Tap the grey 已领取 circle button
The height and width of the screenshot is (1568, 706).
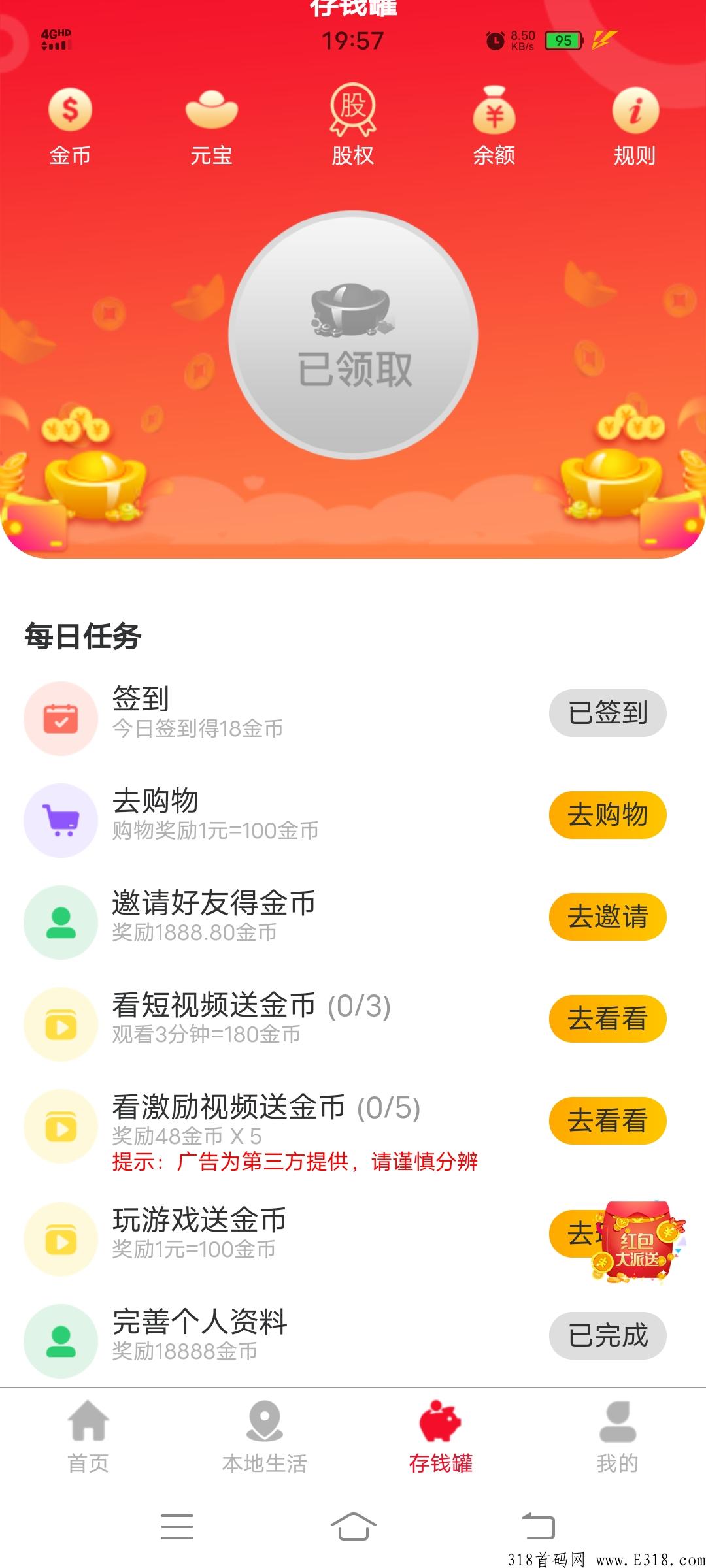pos(353,335)
